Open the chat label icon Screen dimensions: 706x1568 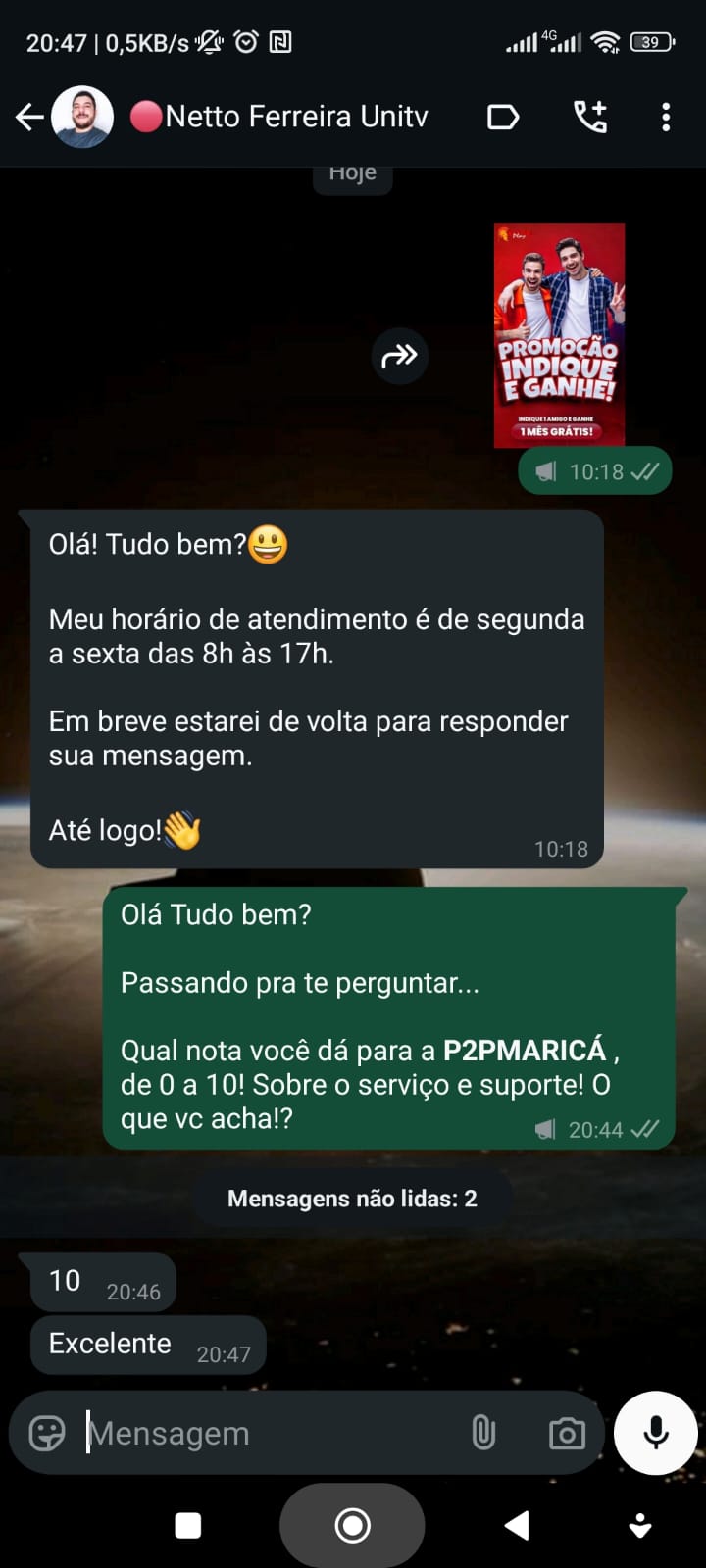click(503, 118)
